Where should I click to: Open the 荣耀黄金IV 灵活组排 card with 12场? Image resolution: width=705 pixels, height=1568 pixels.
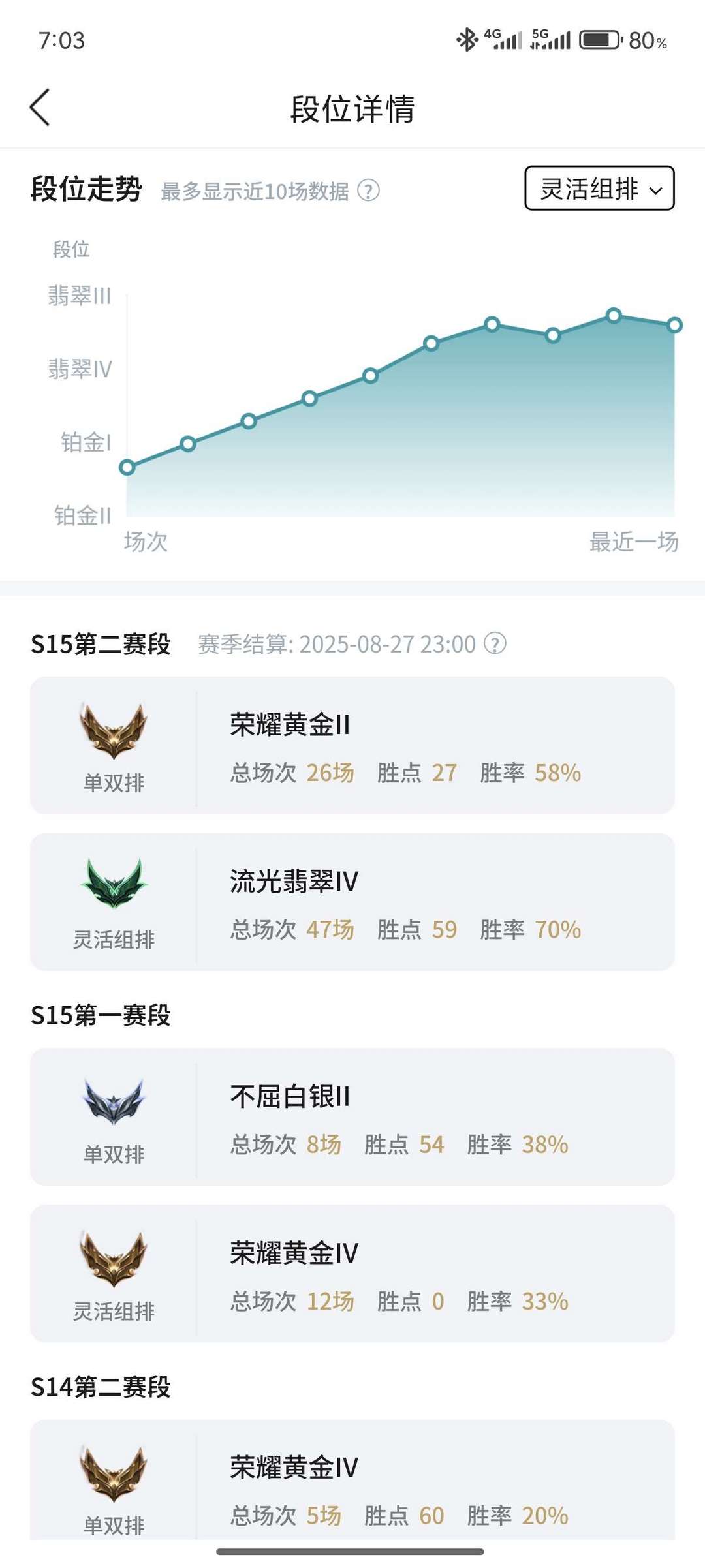pos(352,1274)
